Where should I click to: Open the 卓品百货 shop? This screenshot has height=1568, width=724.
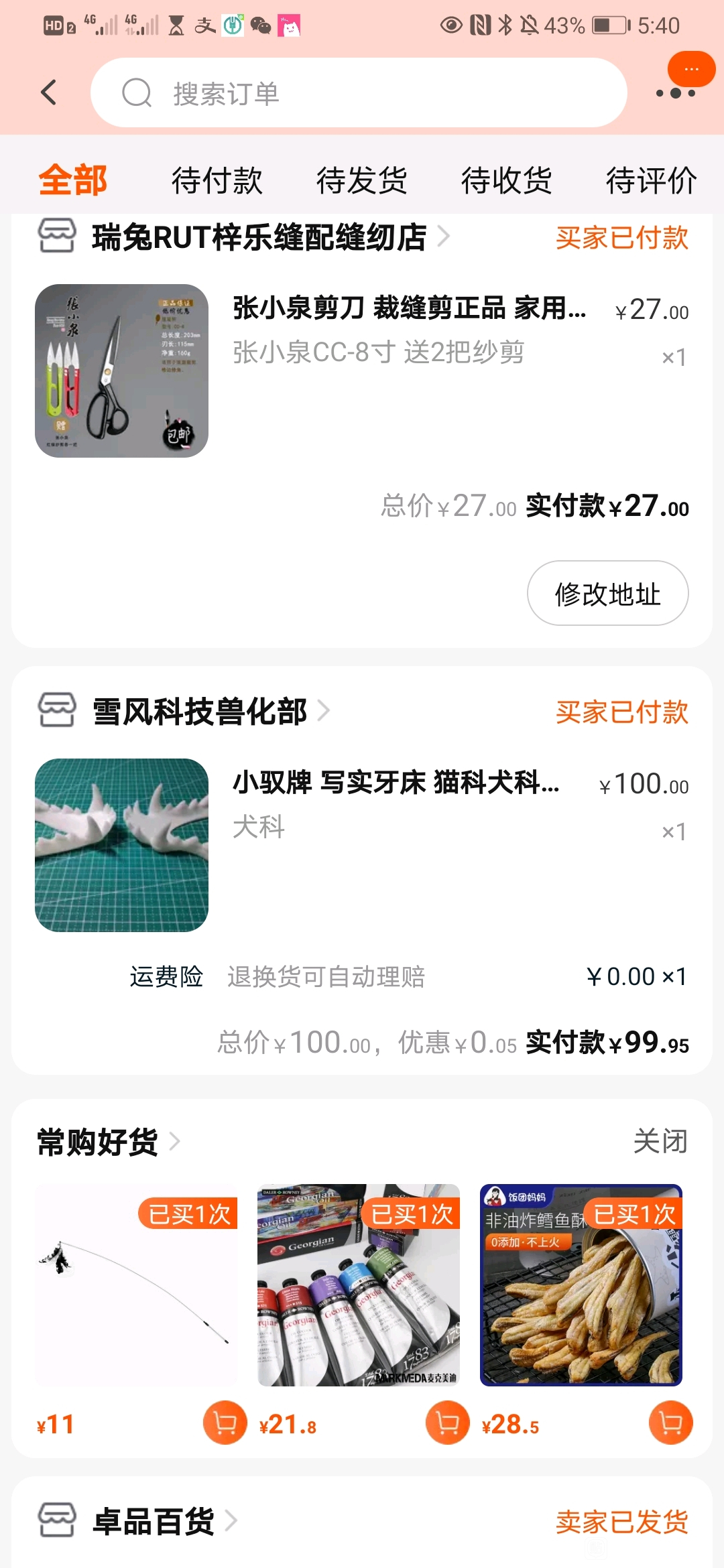click(154, 1522)
